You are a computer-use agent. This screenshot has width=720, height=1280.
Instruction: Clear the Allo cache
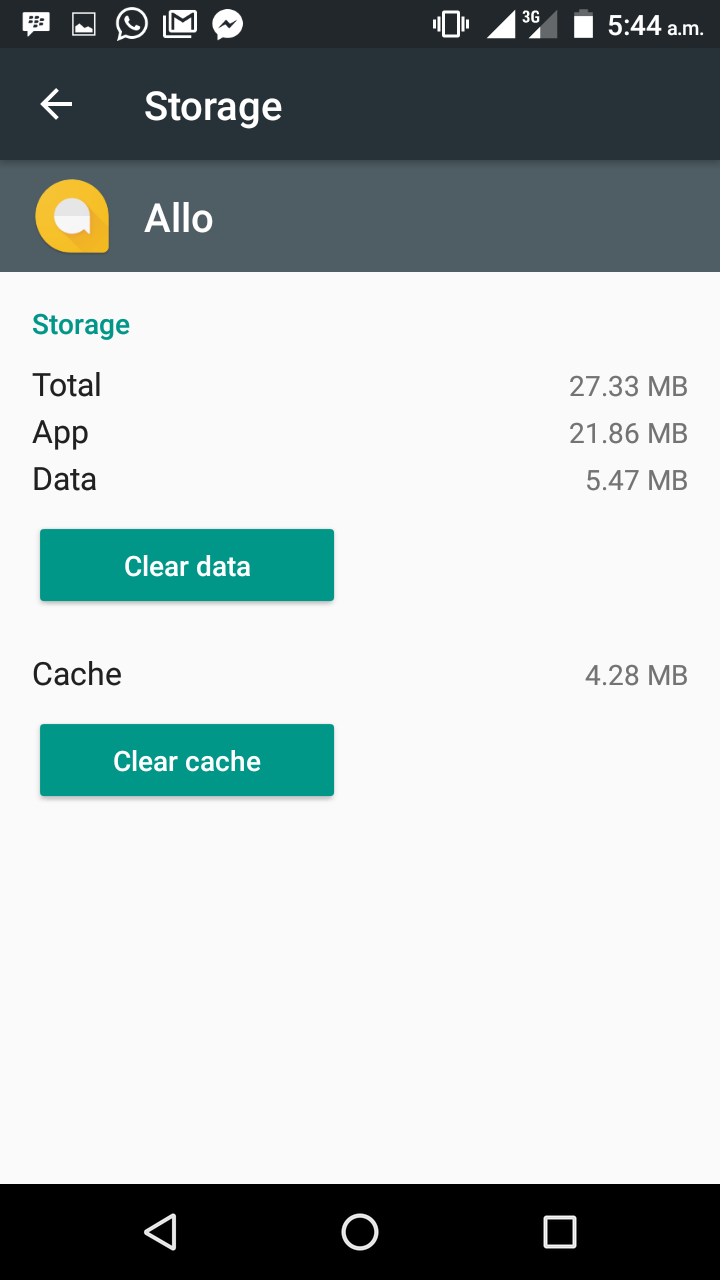tap(187, 761)
